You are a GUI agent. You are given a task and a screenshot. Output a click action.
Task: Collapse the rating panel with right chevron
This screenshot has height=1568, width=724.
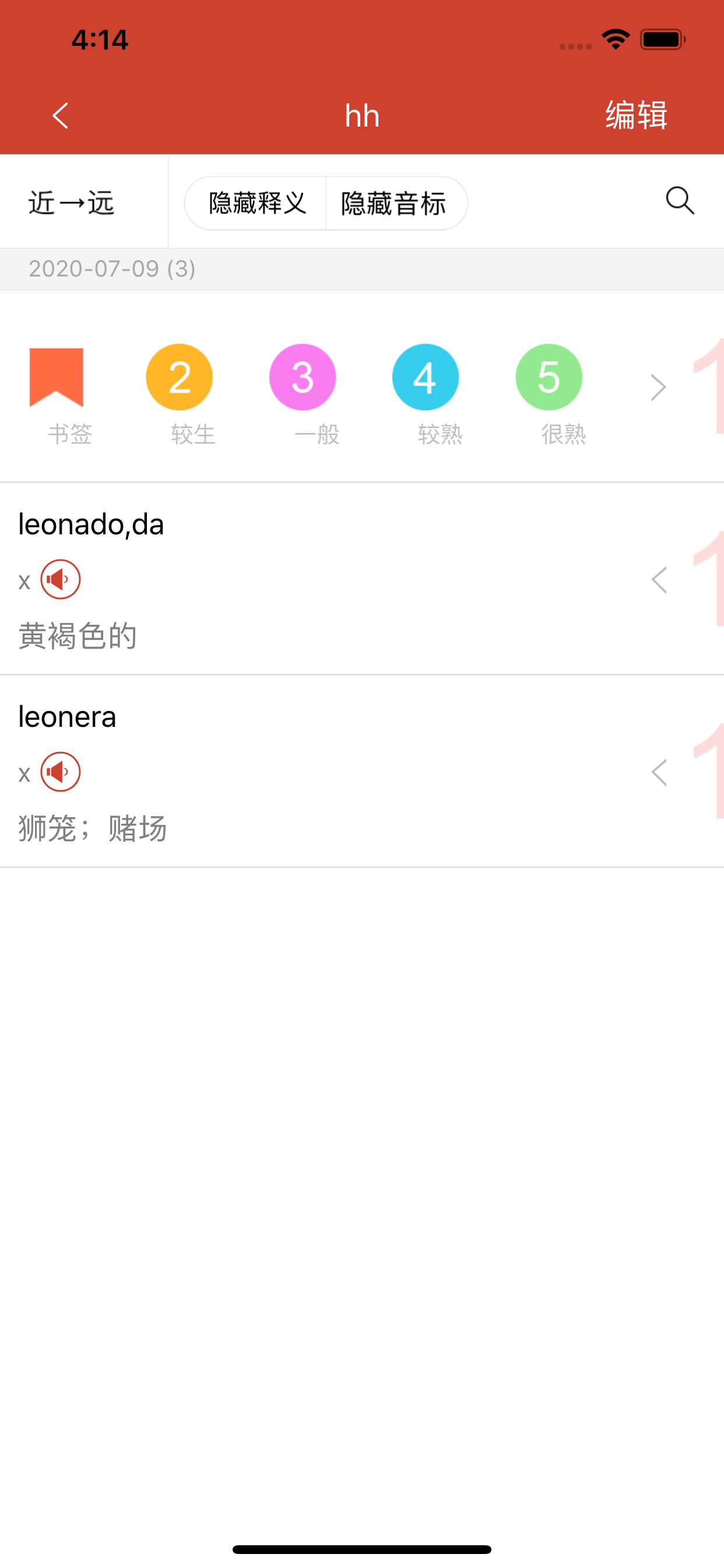tap(658, 387)
